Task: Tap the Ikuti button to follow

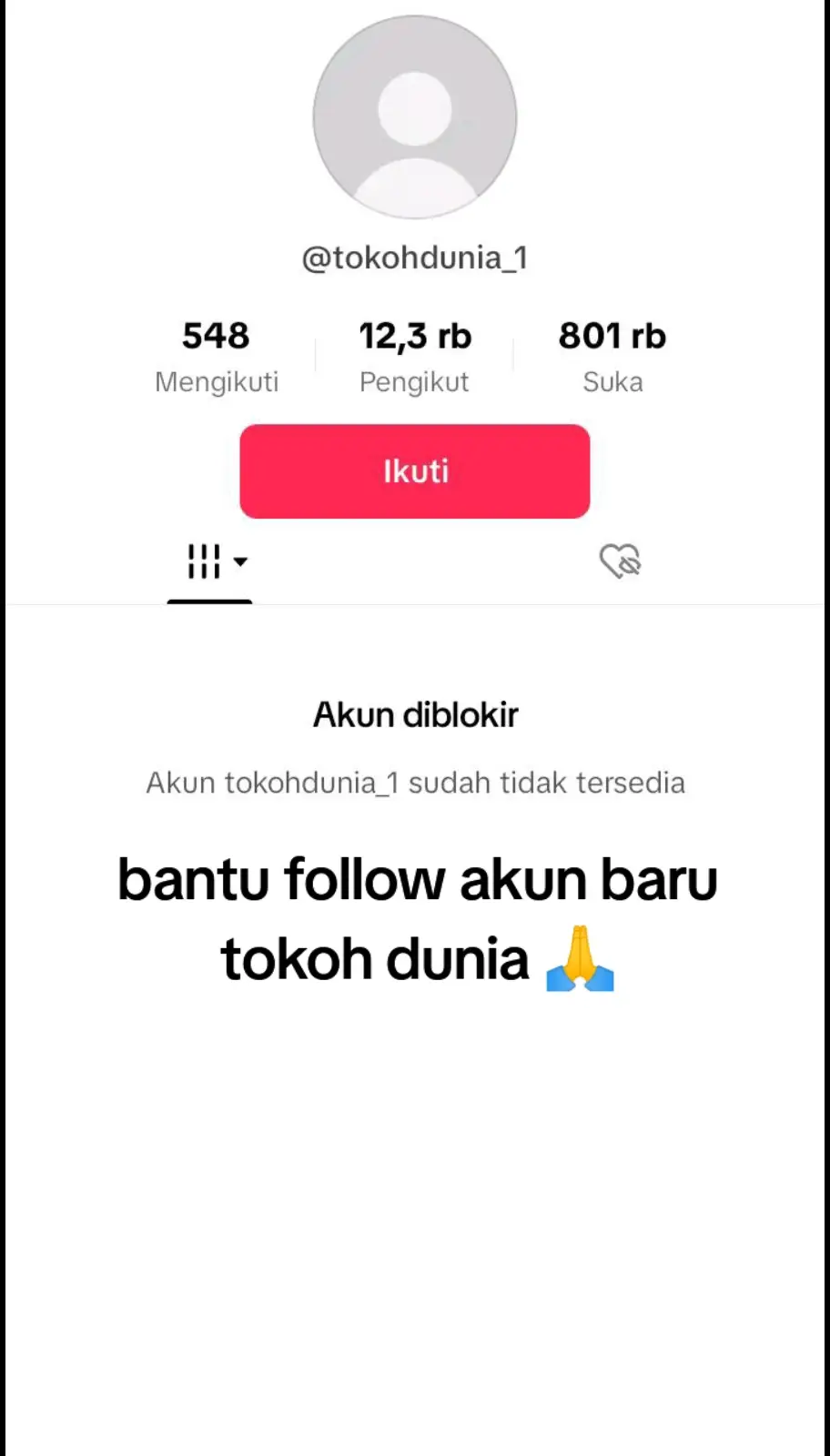Action: coord(415,471)
